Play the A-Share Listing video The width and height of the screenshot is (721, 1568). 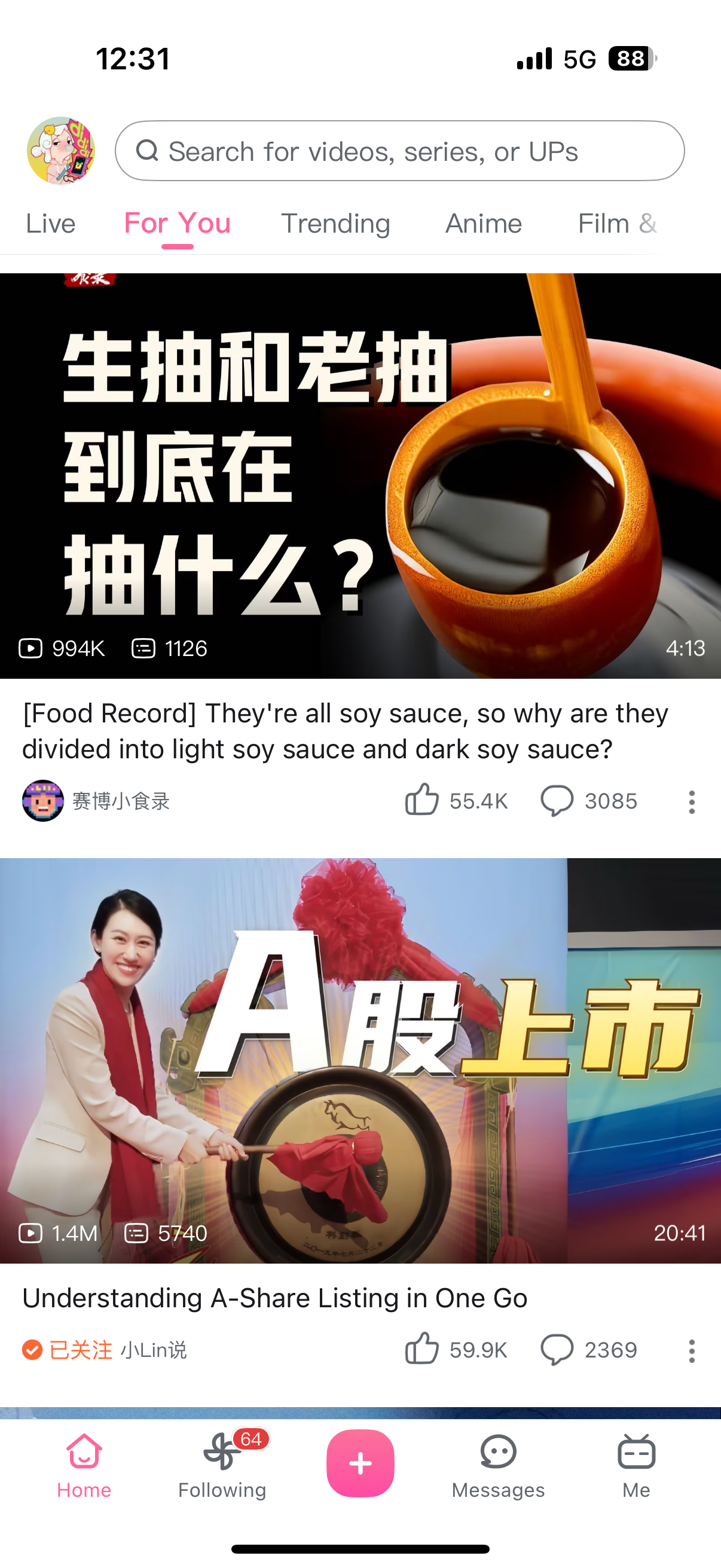tap(360, 1061)
